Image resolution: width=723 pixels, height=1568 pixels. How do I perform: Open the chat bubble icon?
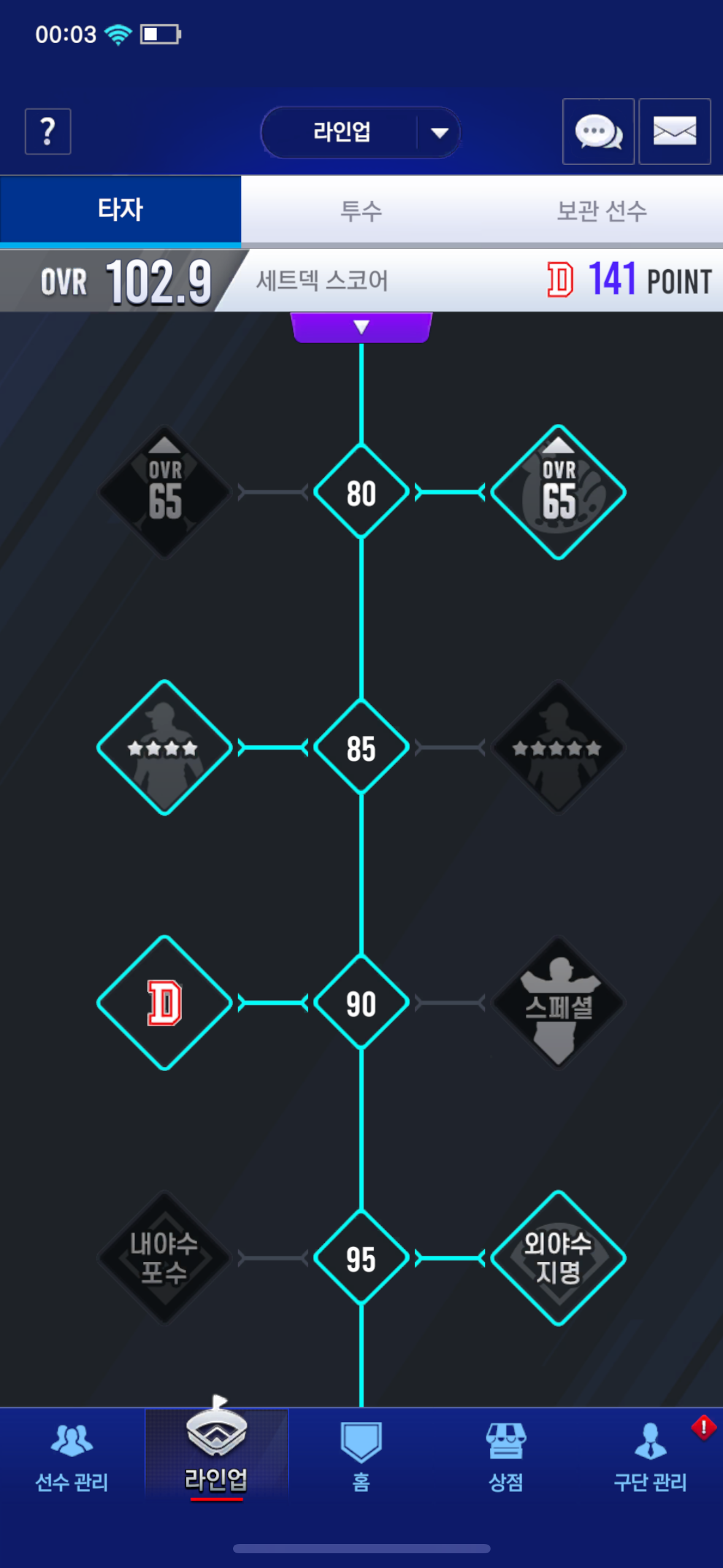point(598,131)
